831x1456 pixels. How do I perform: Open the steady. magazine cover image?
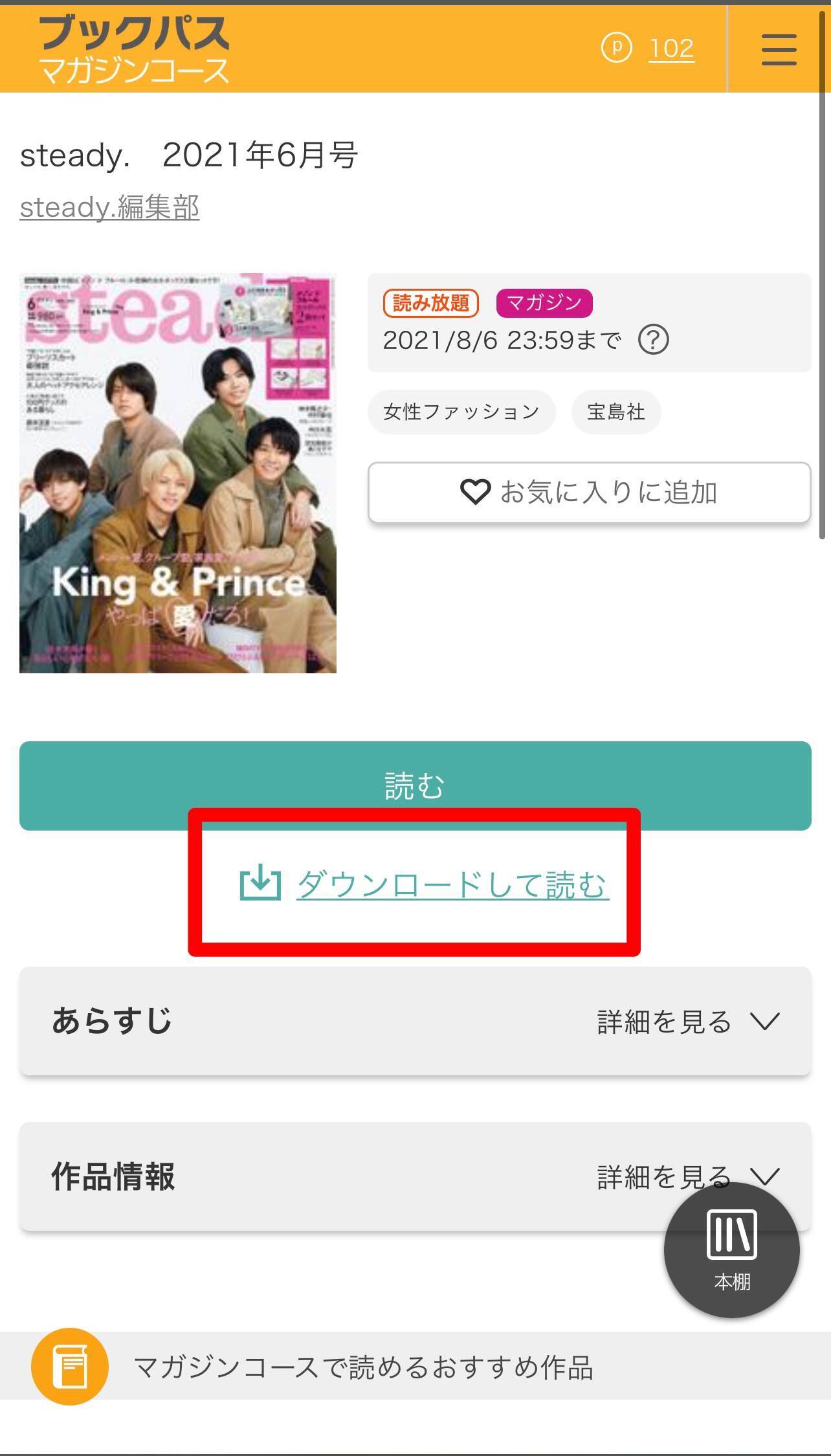pyautogui.click(x=178, y=473)
